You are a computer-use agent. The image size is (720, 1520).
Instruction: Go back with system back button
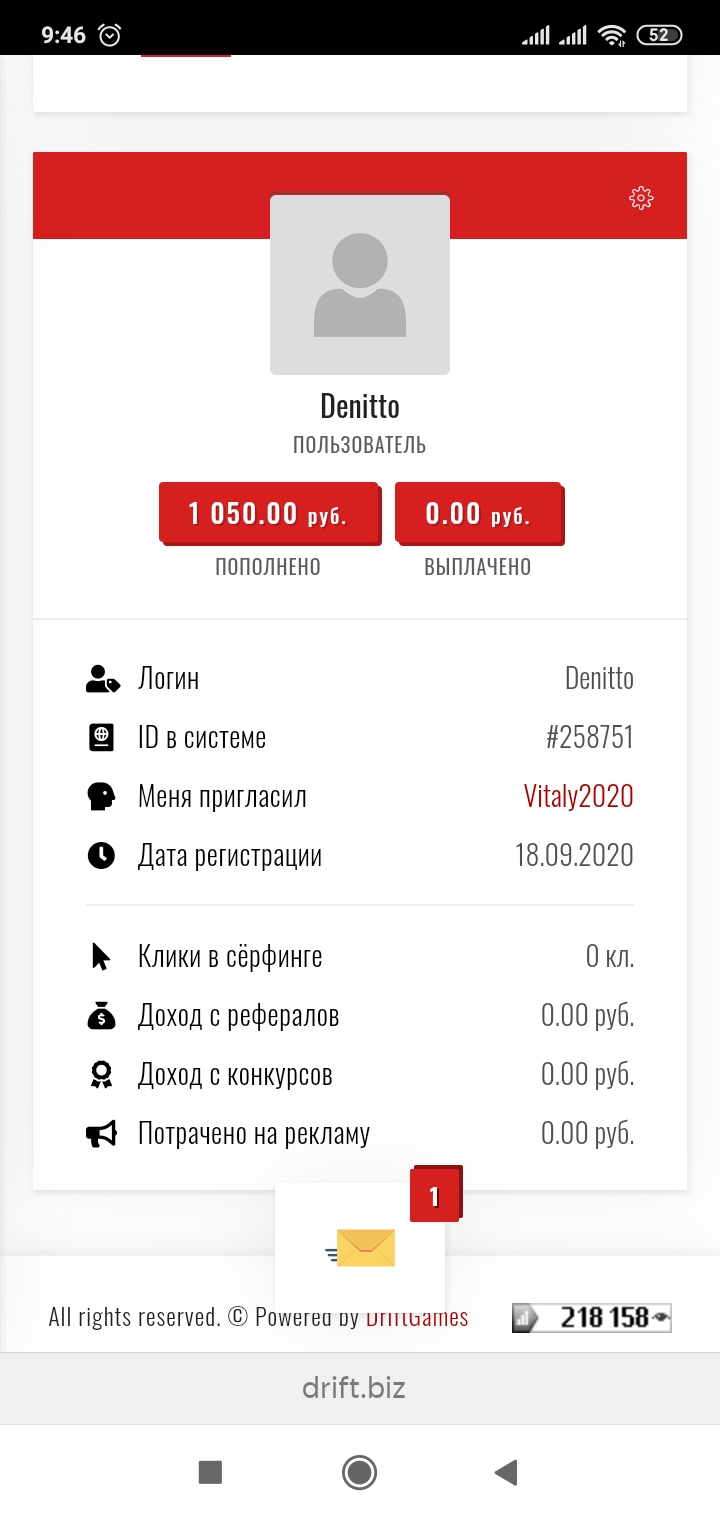[506, 1472]
